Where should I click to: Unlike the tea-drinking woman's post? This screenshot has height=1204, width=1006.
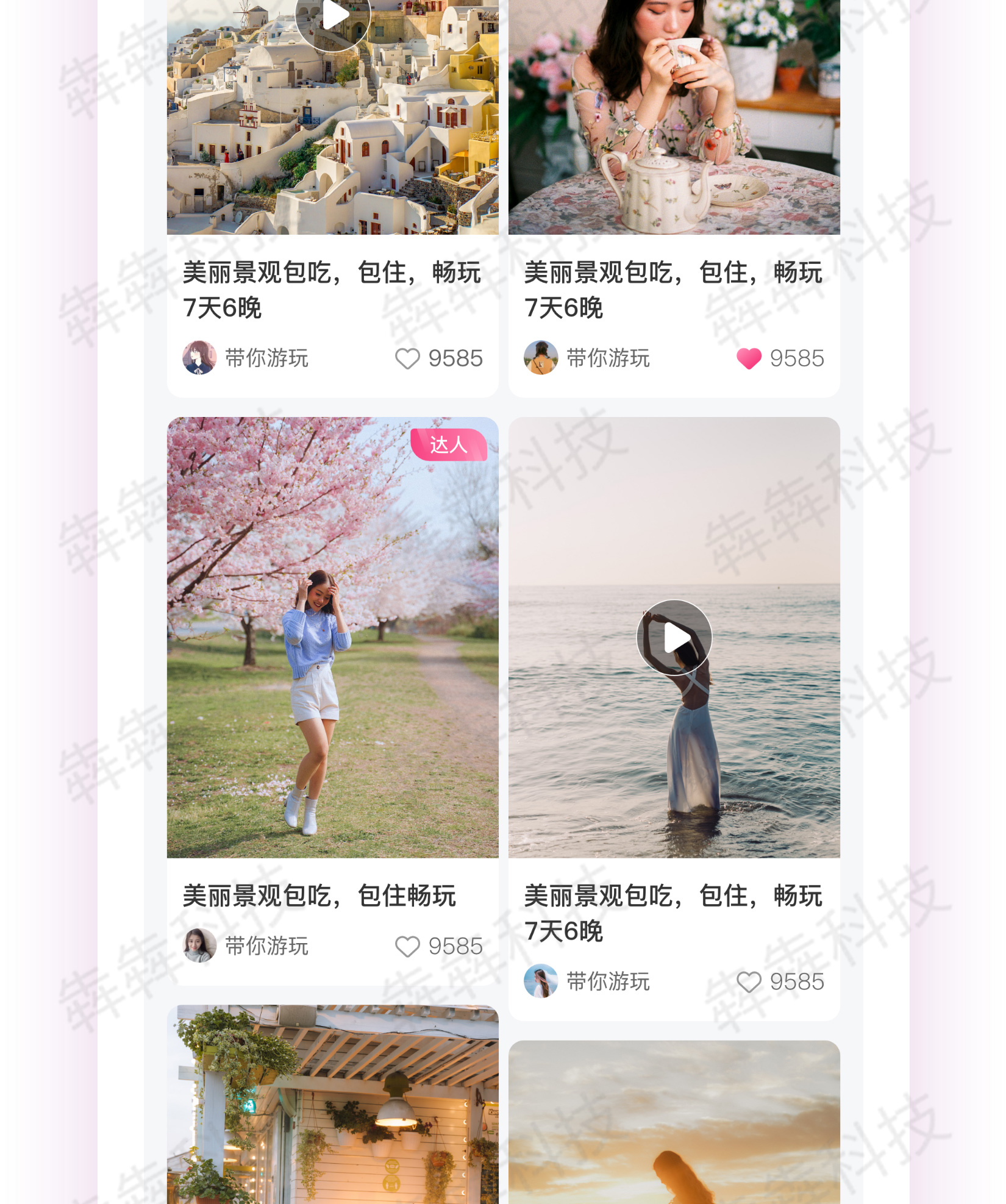coord(749,358)
